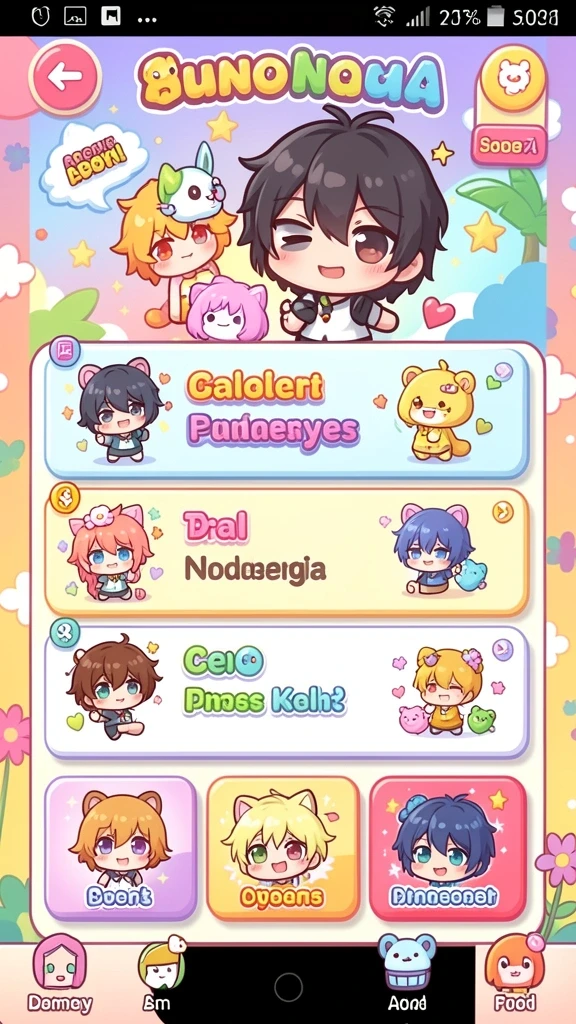Open the Galolert Punaeryes card
576x1024 pixels.
[x=287, y=413]
